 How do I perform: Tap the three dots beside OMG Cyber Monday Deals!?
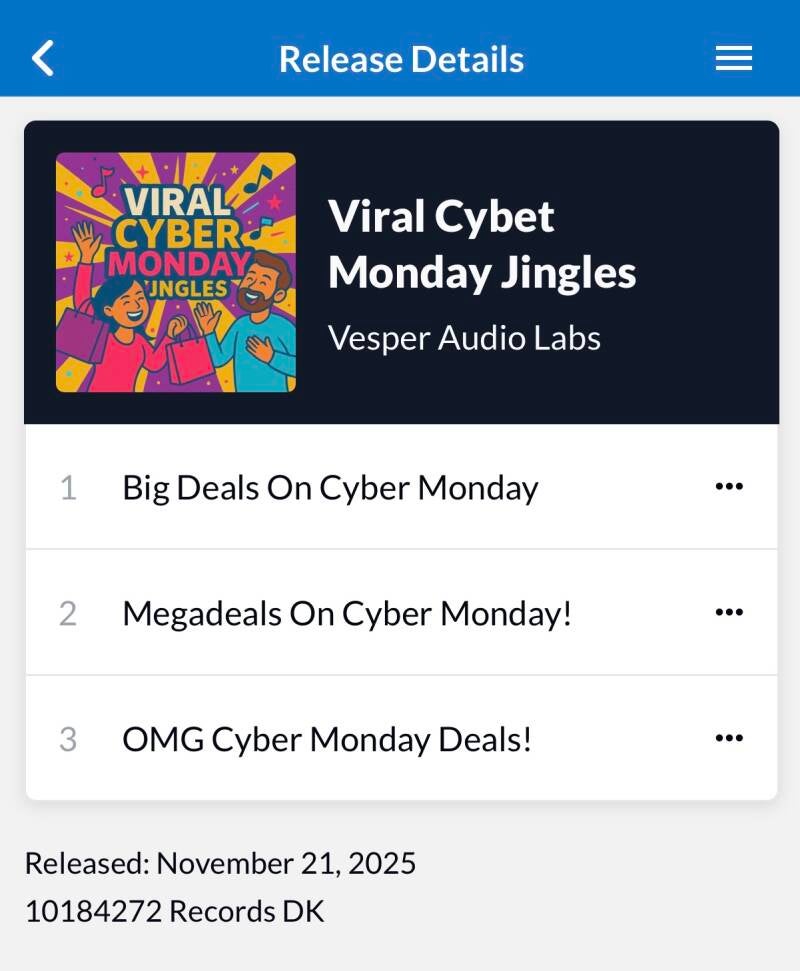pyautogui.click(x=729, y=739)
